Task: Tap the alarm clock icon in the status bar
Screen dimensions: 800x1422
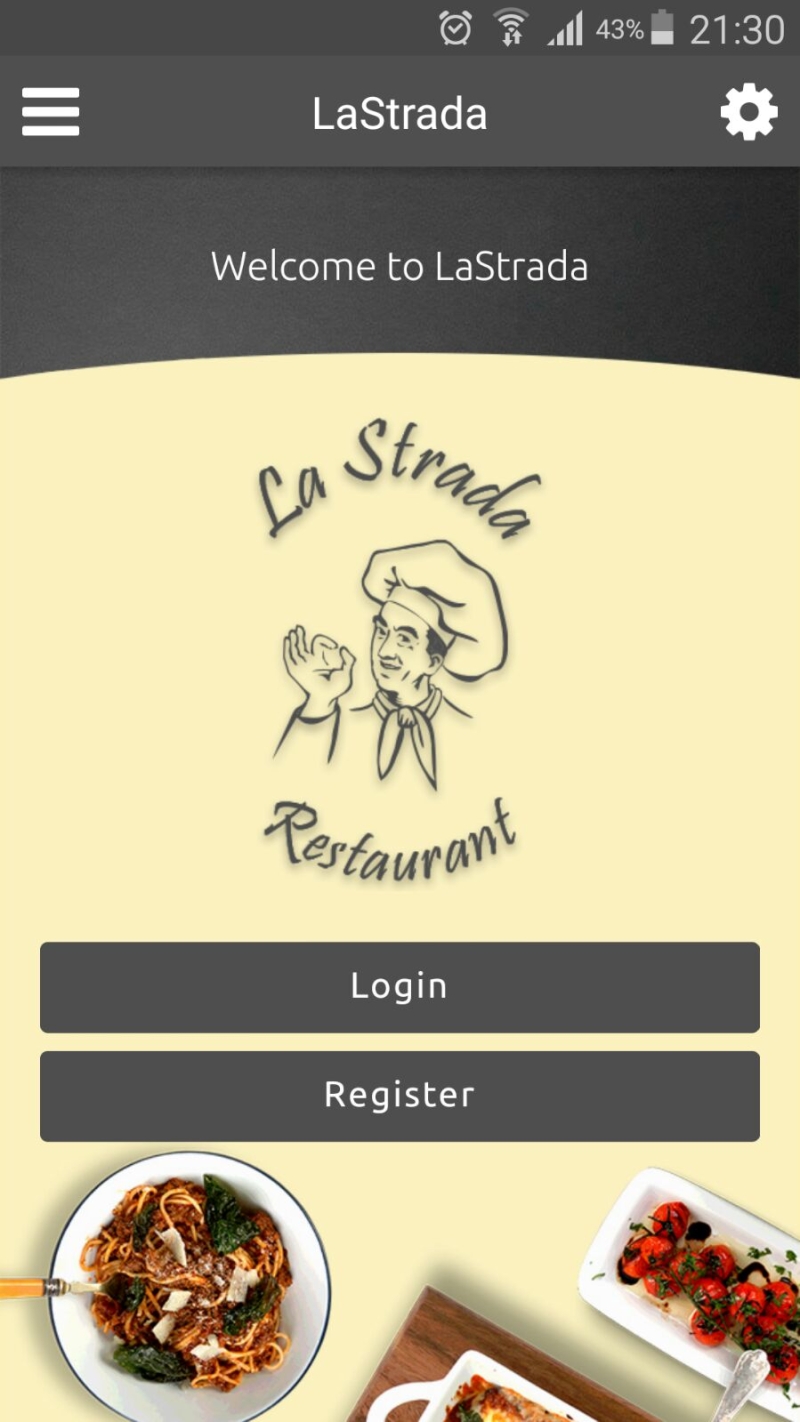Action: [455, 28]
